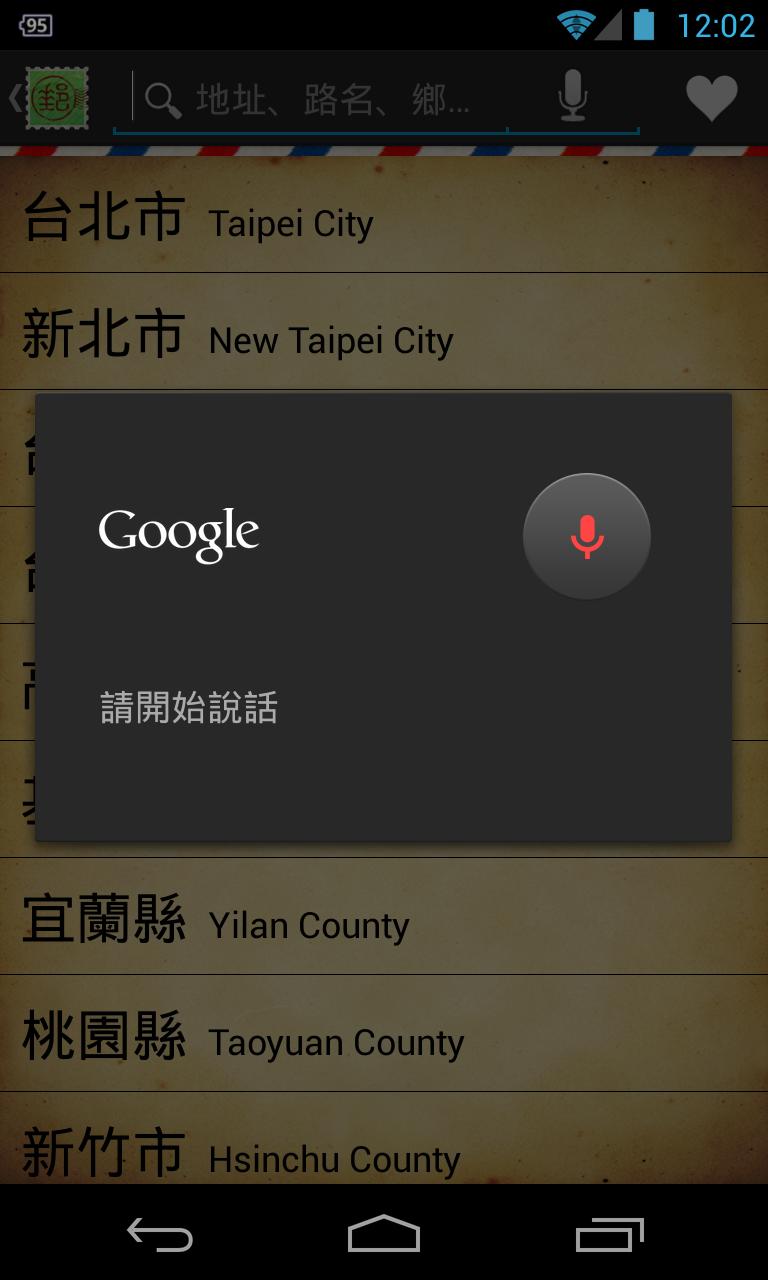Image resolution: width=768 pixels, height=1280 pixels.
Task: Start voice search from the toolbar microphone
Action: point(572,99)
